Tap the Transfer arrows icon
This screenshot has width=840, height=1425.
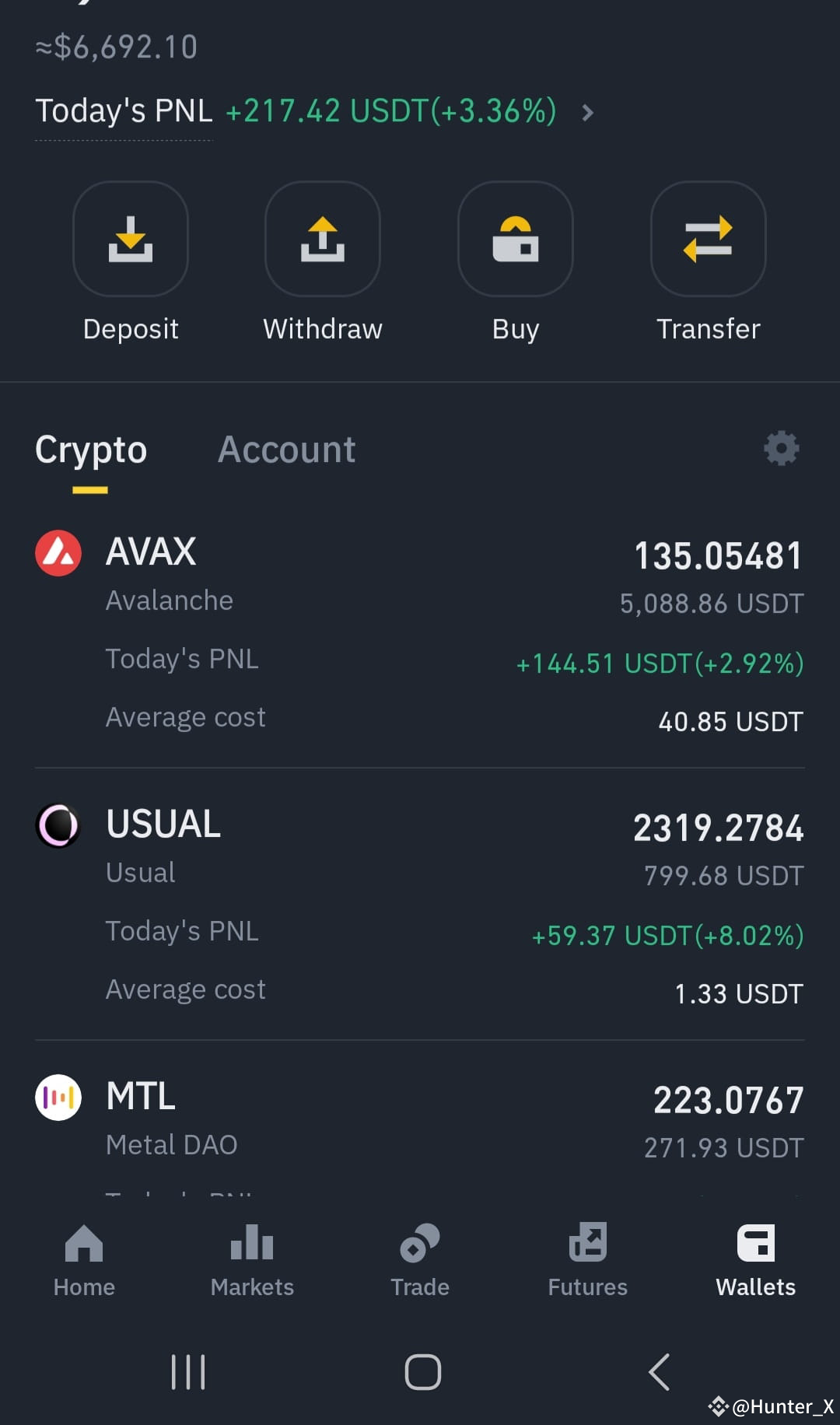click(x=708, y=239)
